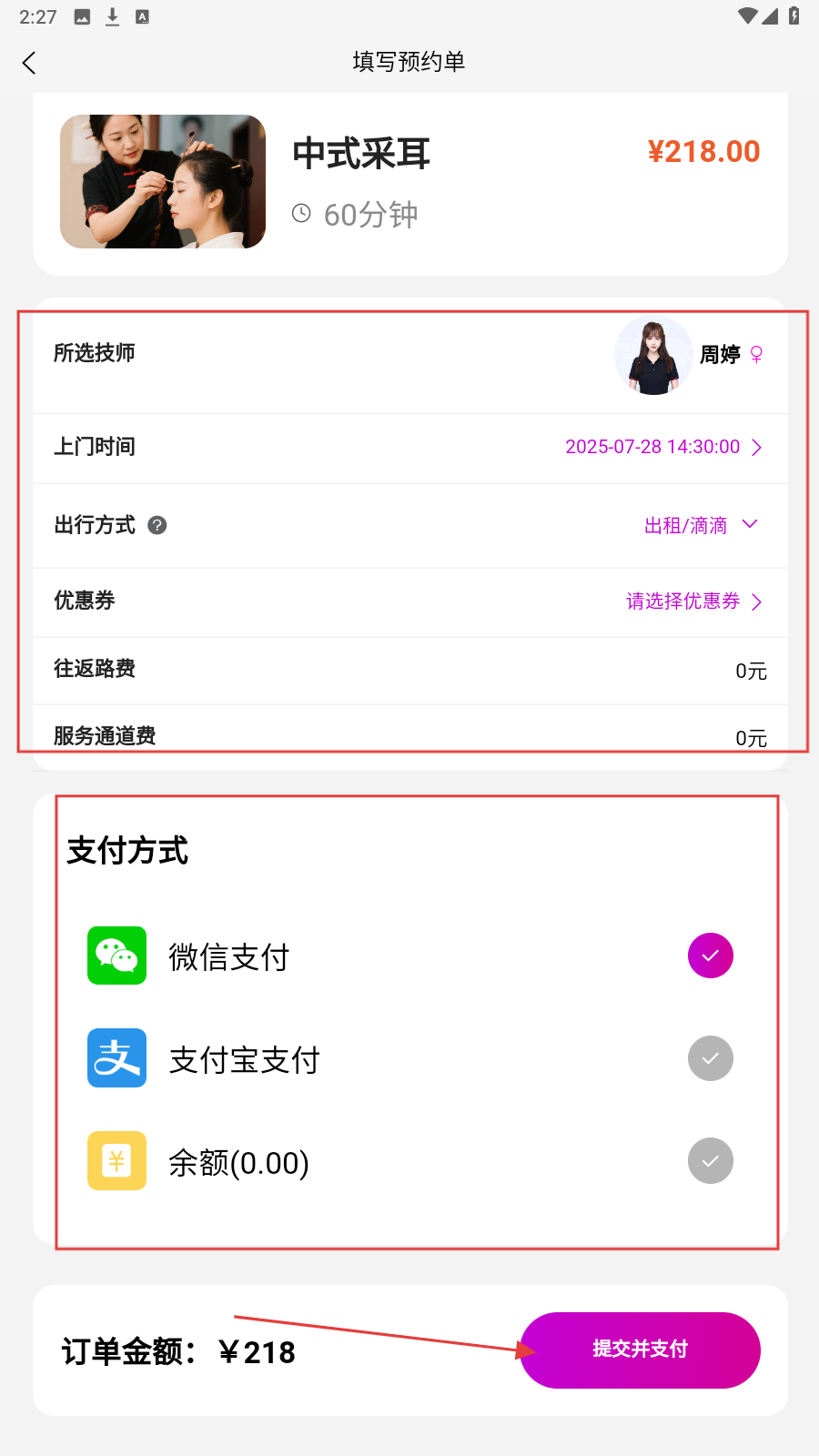Screen dimensions: 819x1456
Task: Go back from the 填写预约单 page
Action: [x=29, y=63]
